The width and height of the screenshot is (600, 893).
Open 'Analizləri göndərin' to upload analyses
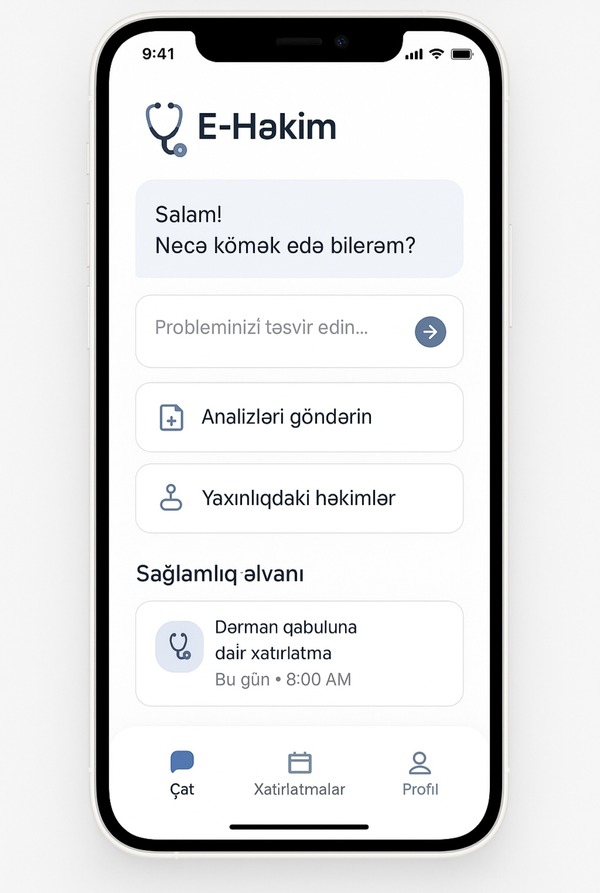299,417
